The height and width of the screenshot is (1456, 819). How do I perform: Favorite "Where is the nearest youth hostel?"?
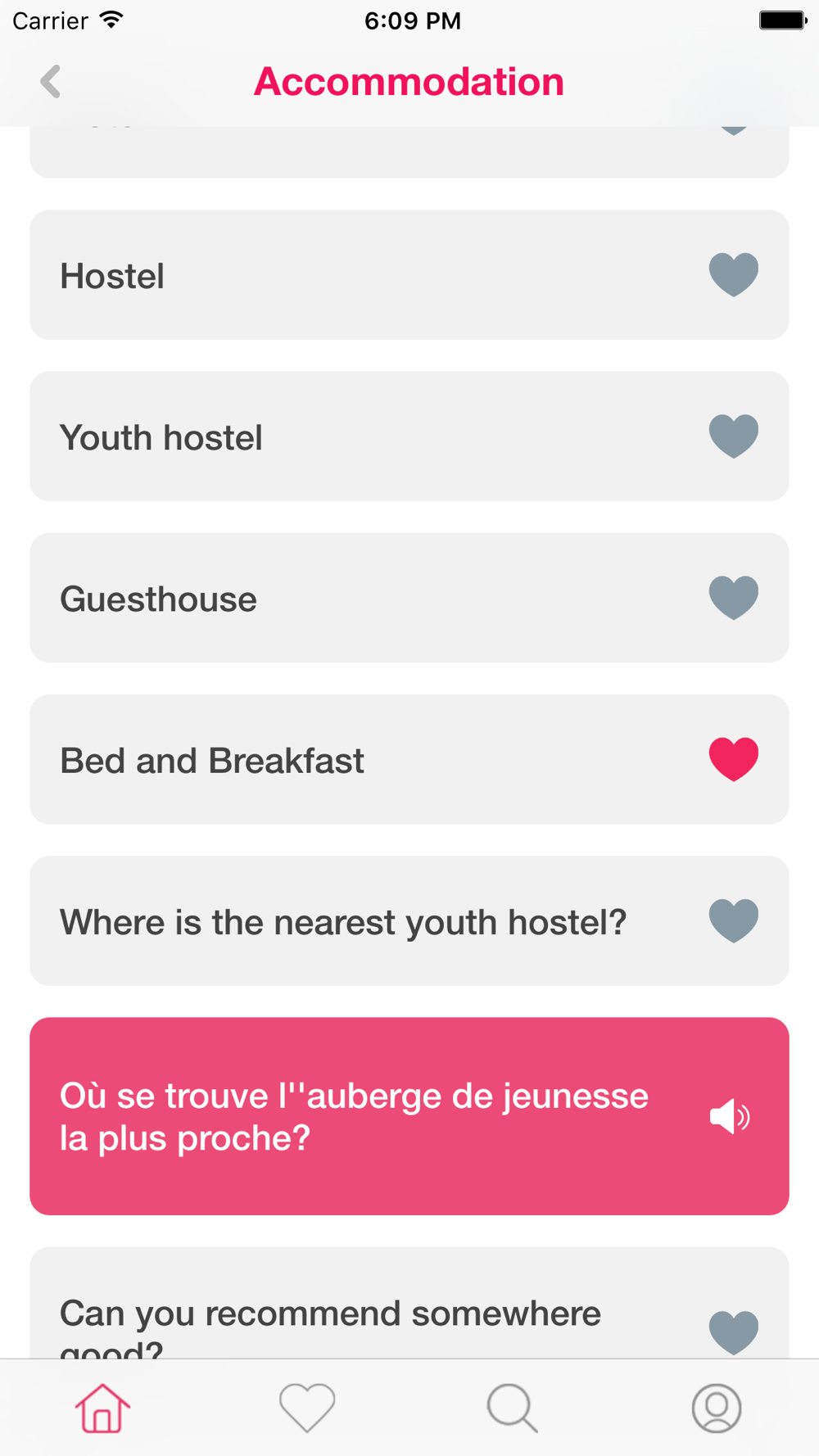click(x=733, y=920)
